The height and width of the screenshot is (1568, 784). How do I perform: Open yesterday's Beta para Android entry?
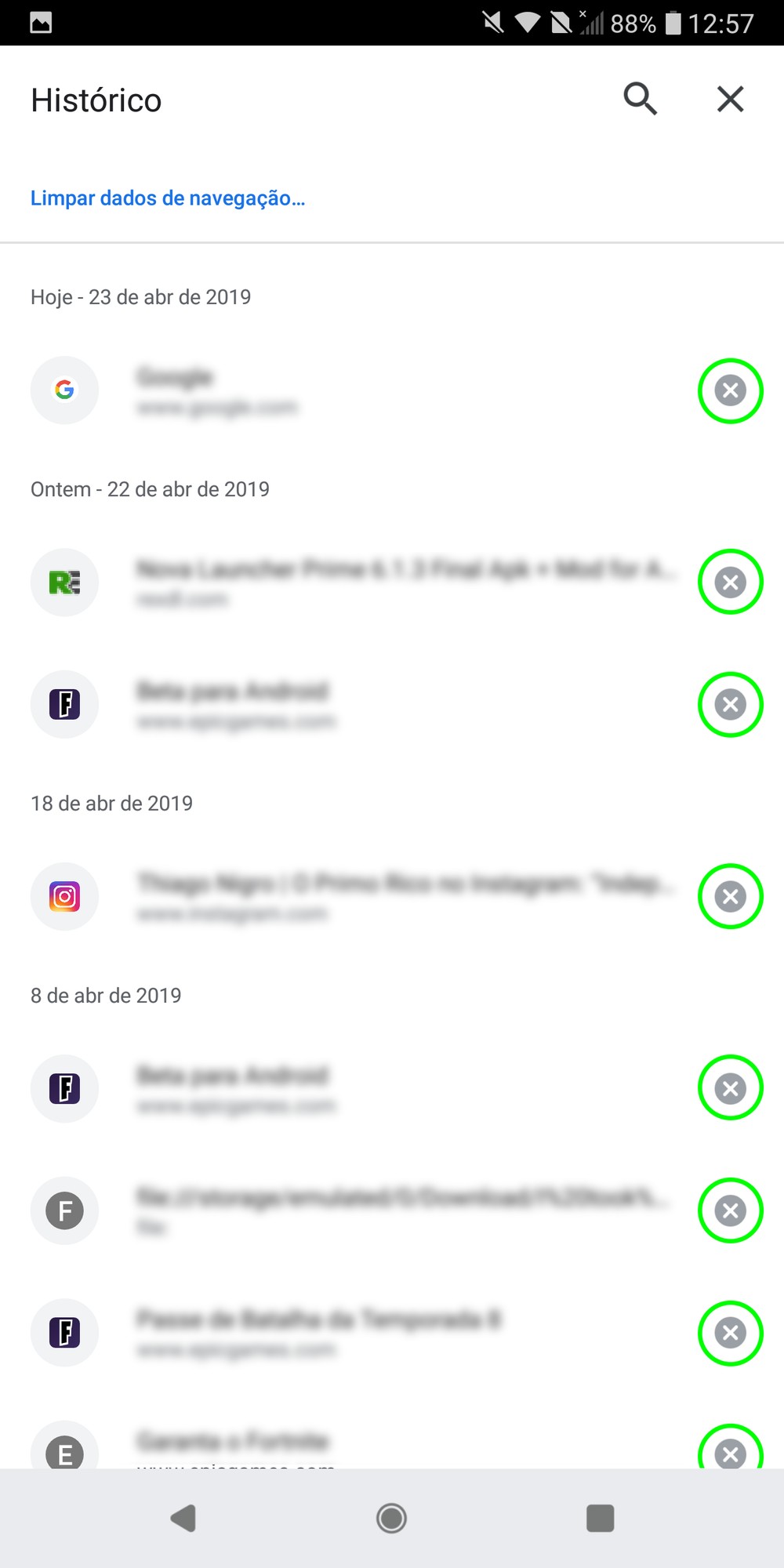[353, 704]
